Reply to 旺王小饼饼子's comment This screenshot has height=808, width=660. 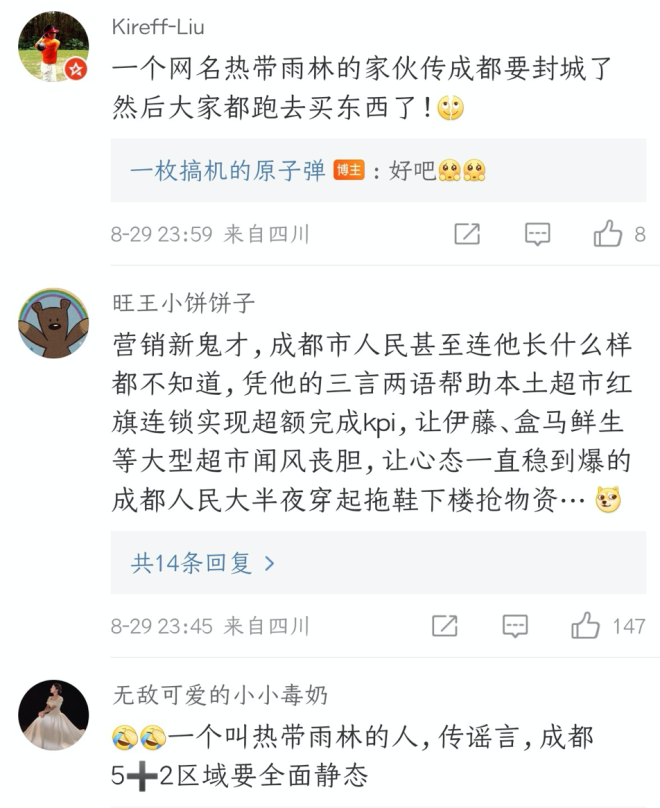[515, 627]
